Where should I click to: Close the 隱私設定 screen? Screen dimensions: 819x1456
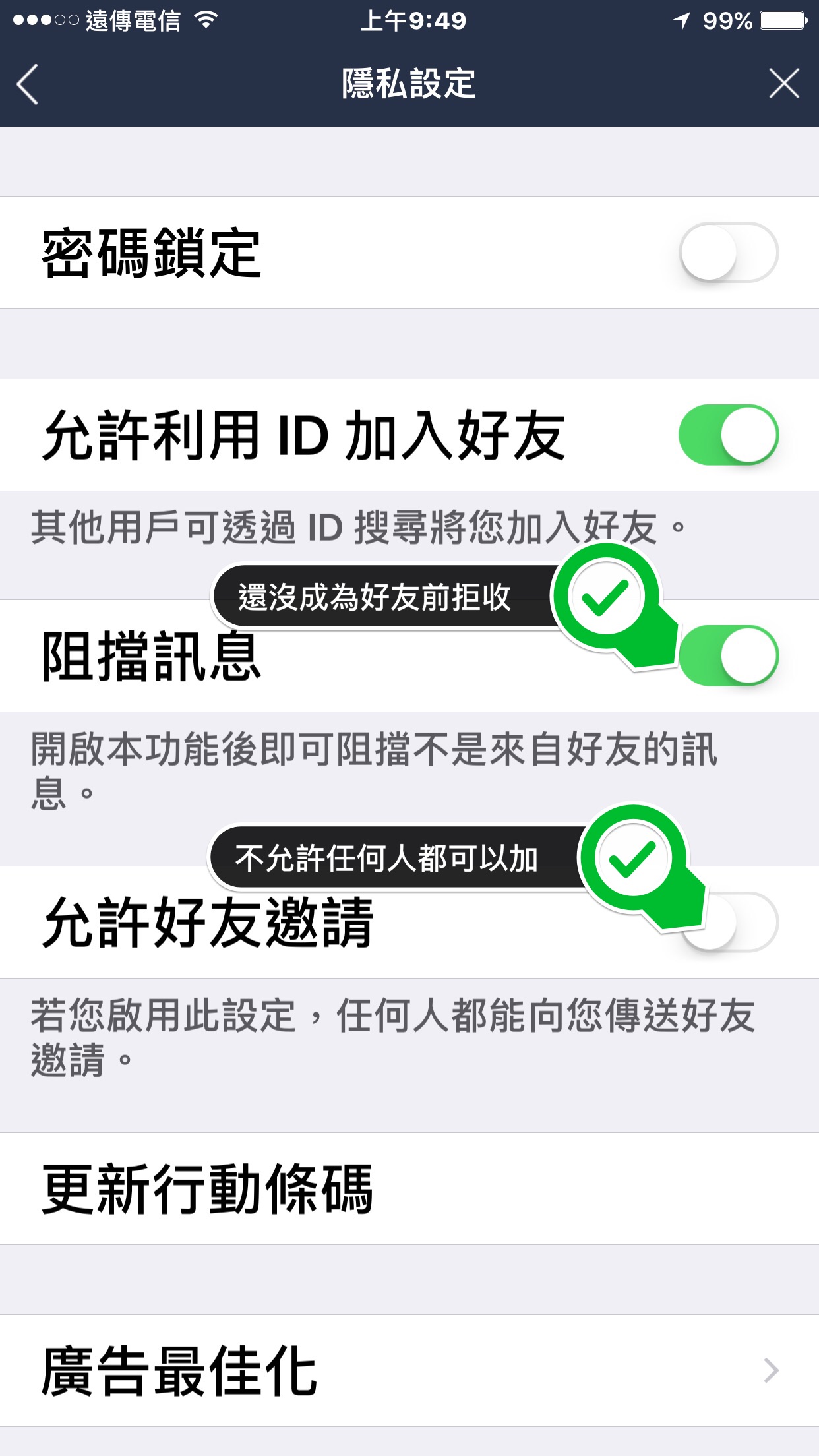(x=783, y=84)
